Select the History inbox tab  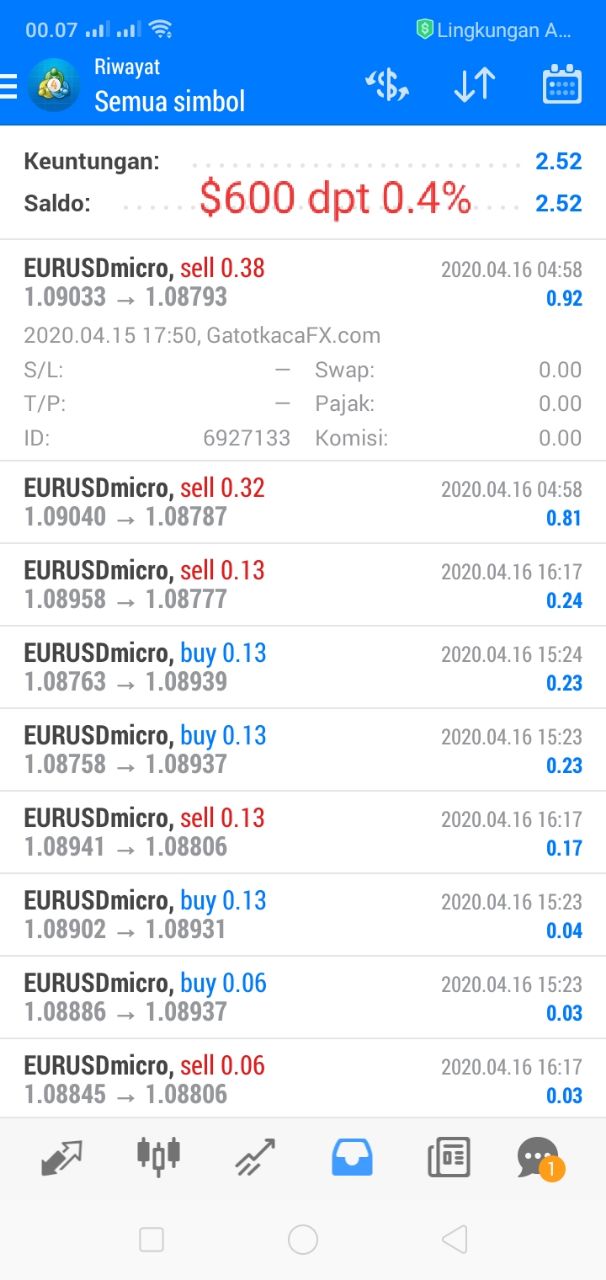pos(352,1157)
